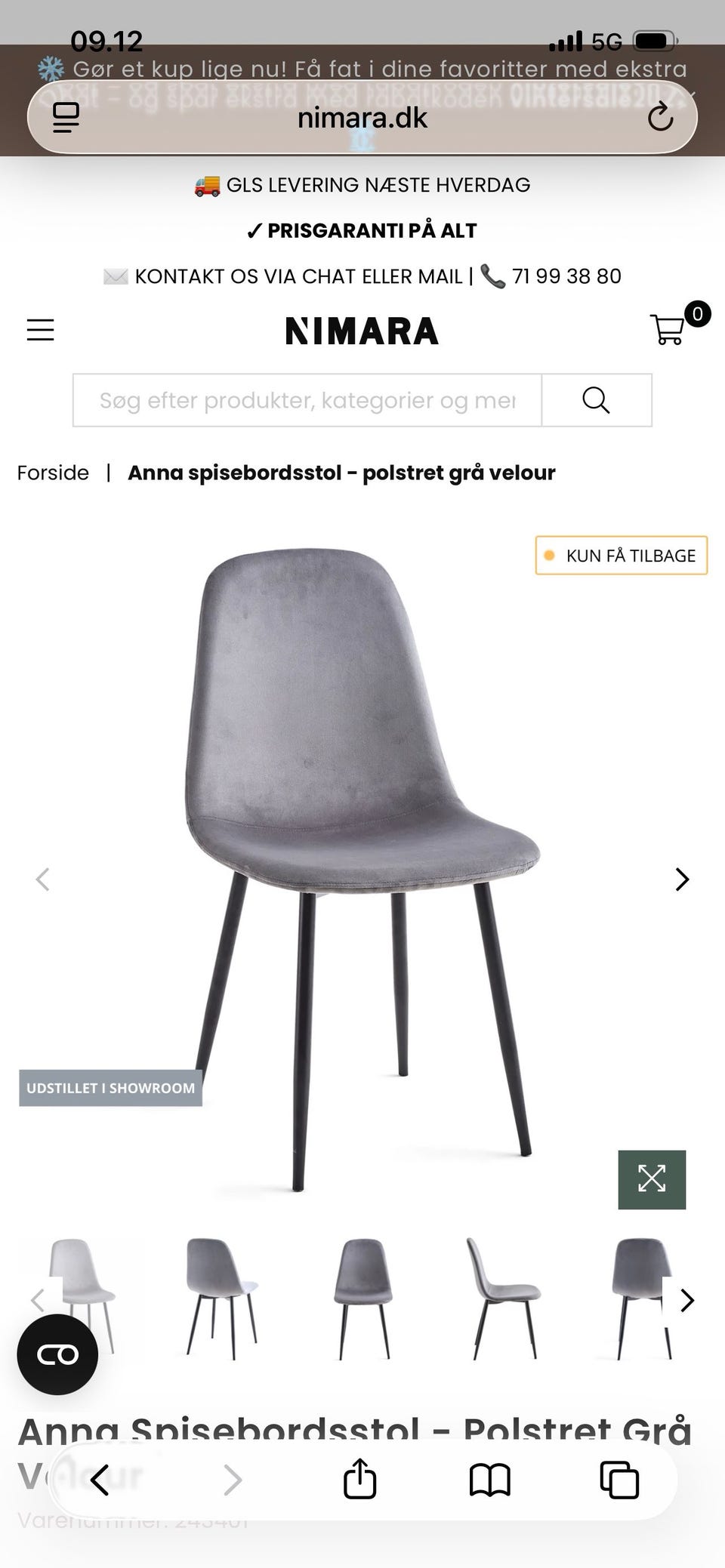
Task: Open the Safari tab switcher
Action: click(619, 1481)
